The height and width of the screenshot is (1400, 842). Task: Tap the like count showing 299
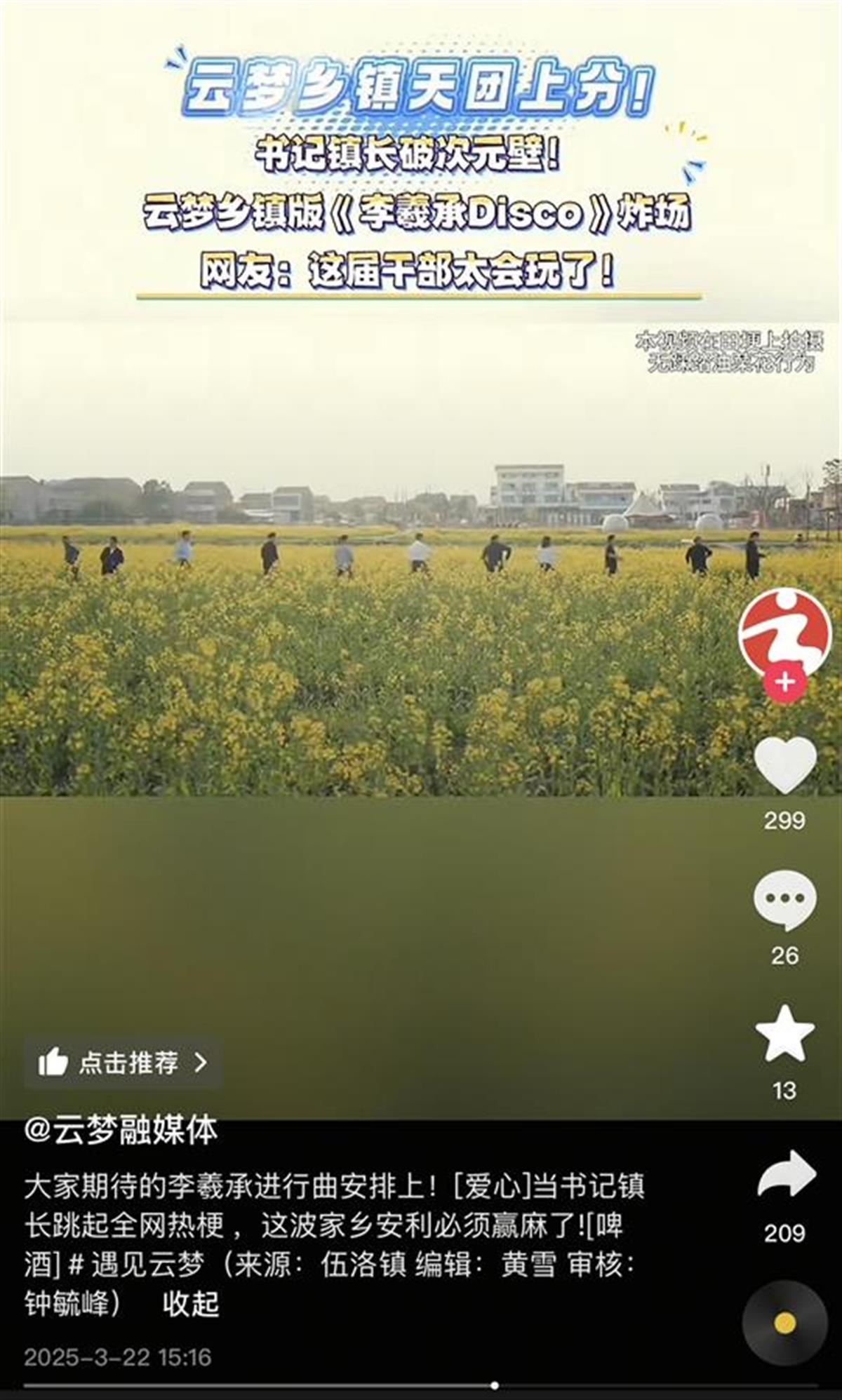pos(785,821)
